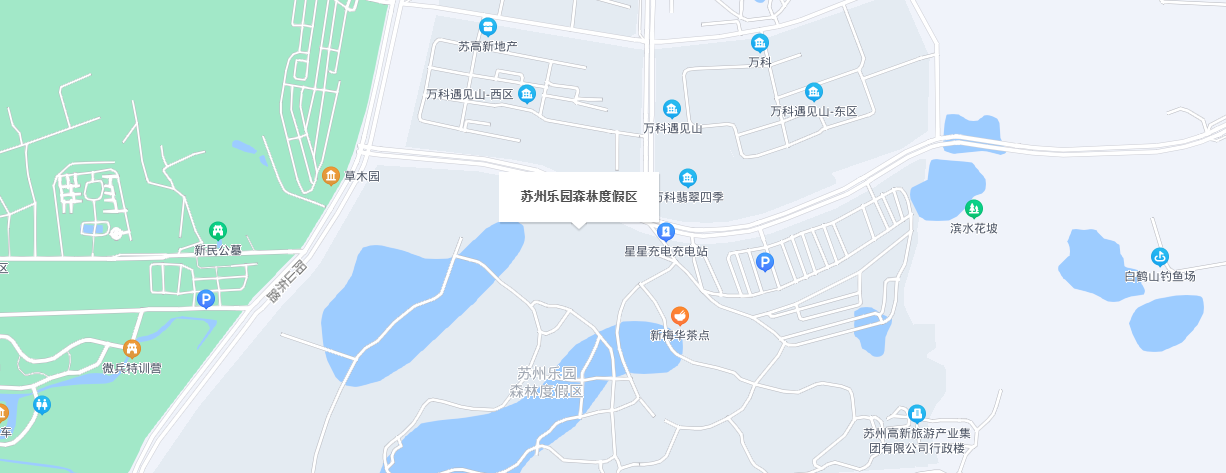This screenshot has height=473, width=1226.
Task: Tap the 新民公墓 marker
Action: 217,231
